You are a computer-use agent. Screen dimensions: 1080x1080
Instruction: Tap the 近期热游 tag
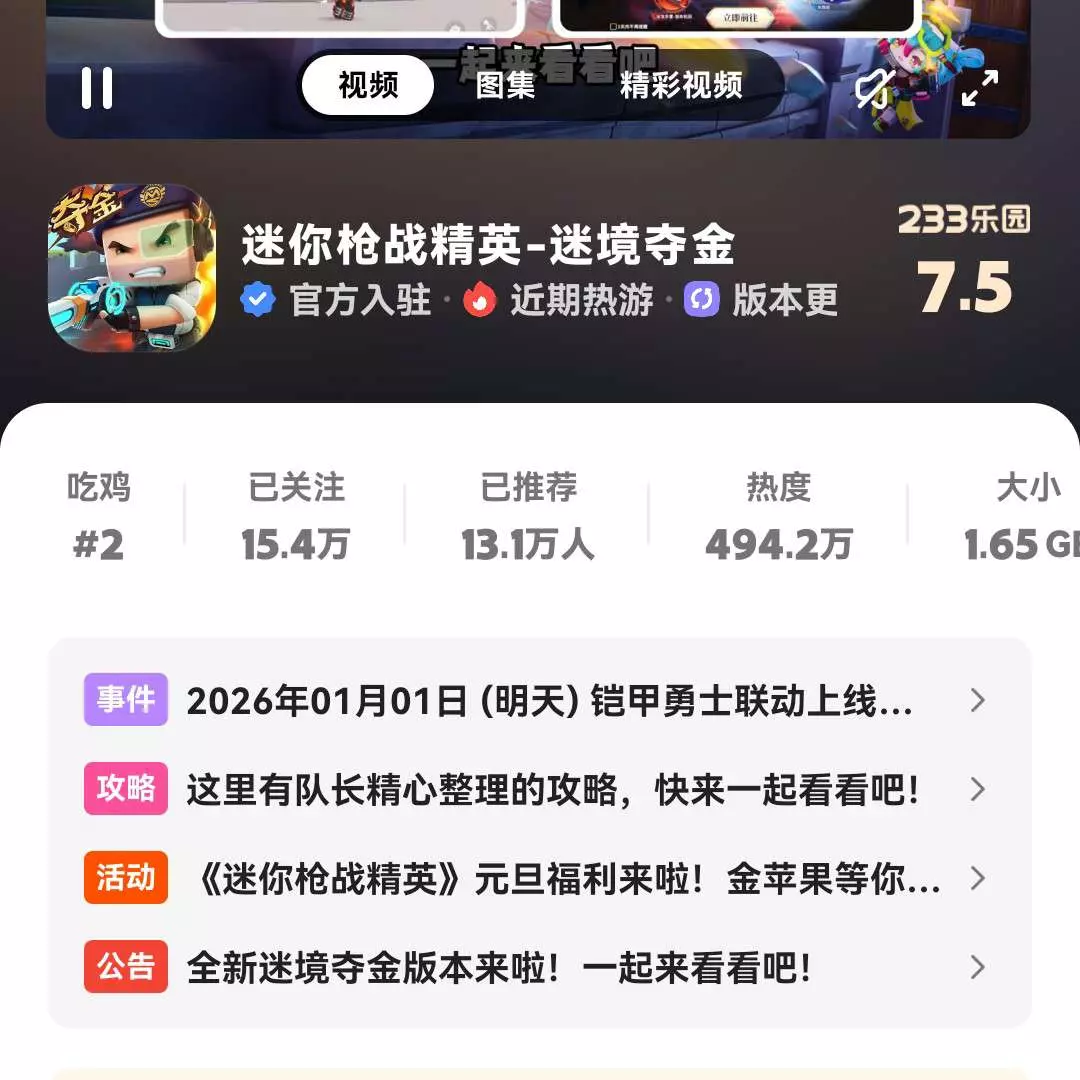(560, 300)
